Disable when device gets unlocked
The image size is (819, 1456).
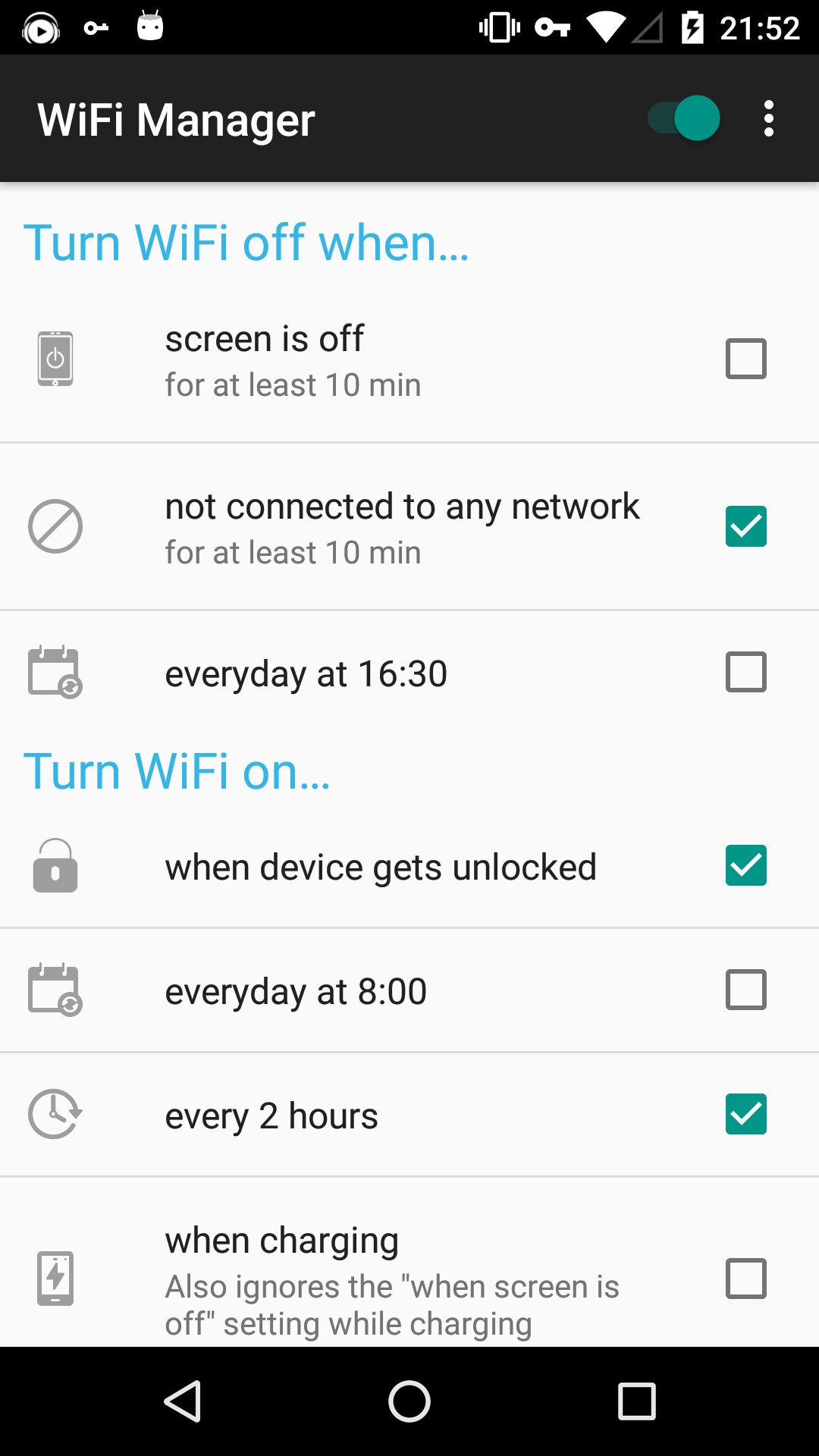745,866
